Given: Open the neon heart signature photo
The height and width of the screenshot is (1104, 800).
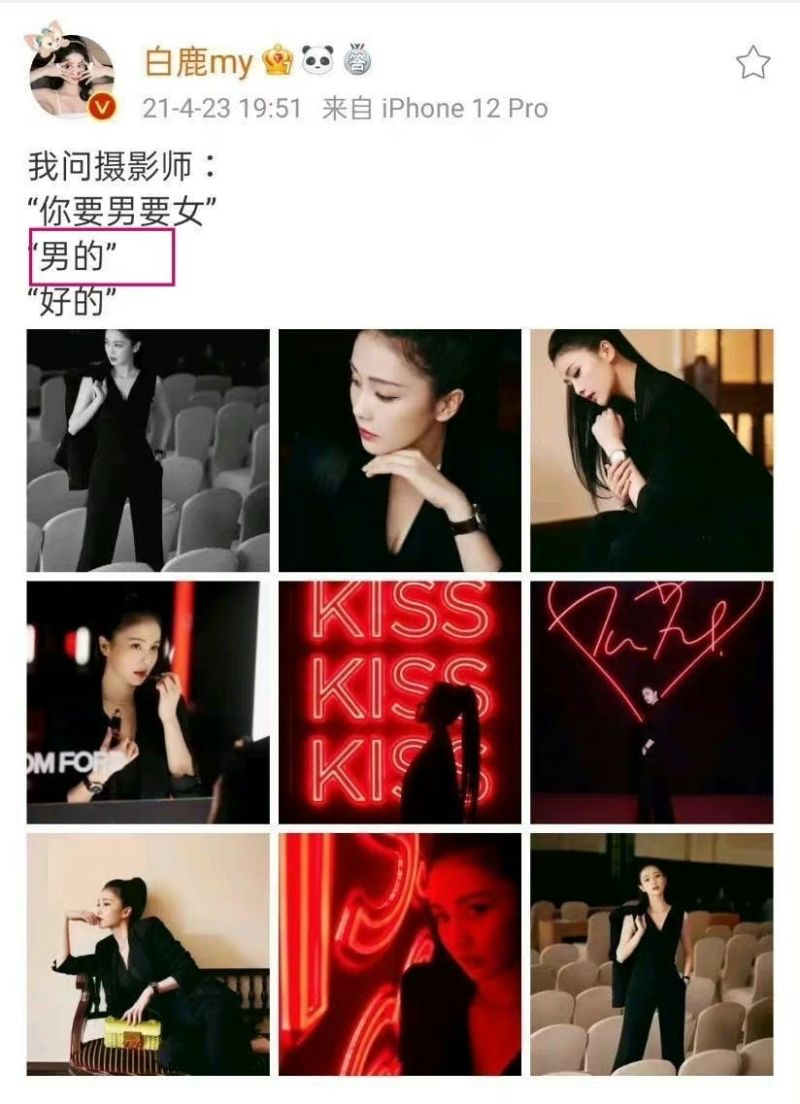Looking at the screenshot, I should tap(651, 702).
